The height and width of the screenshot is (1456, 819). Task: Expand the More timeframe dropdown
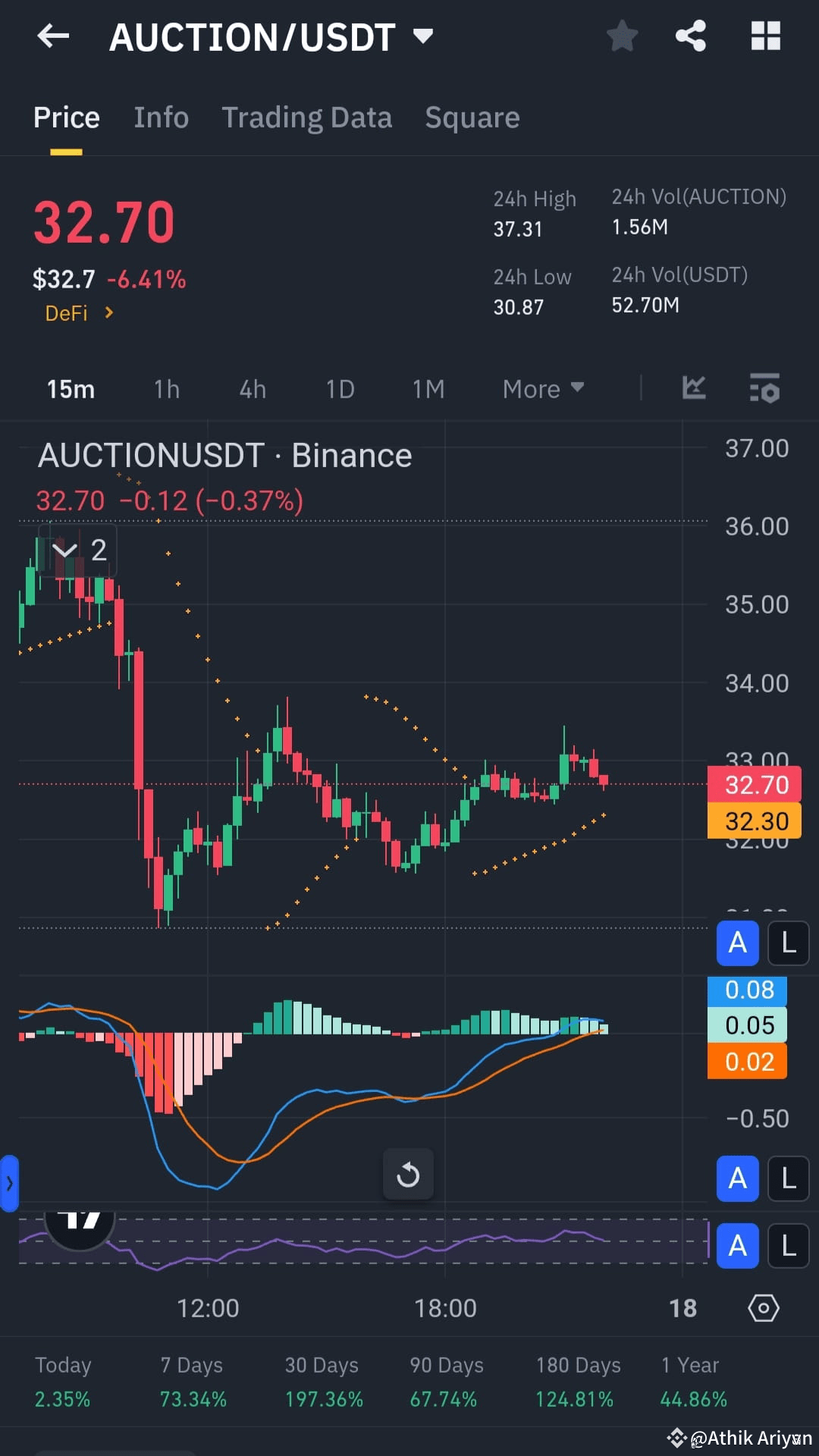click(x=543, y=388)
